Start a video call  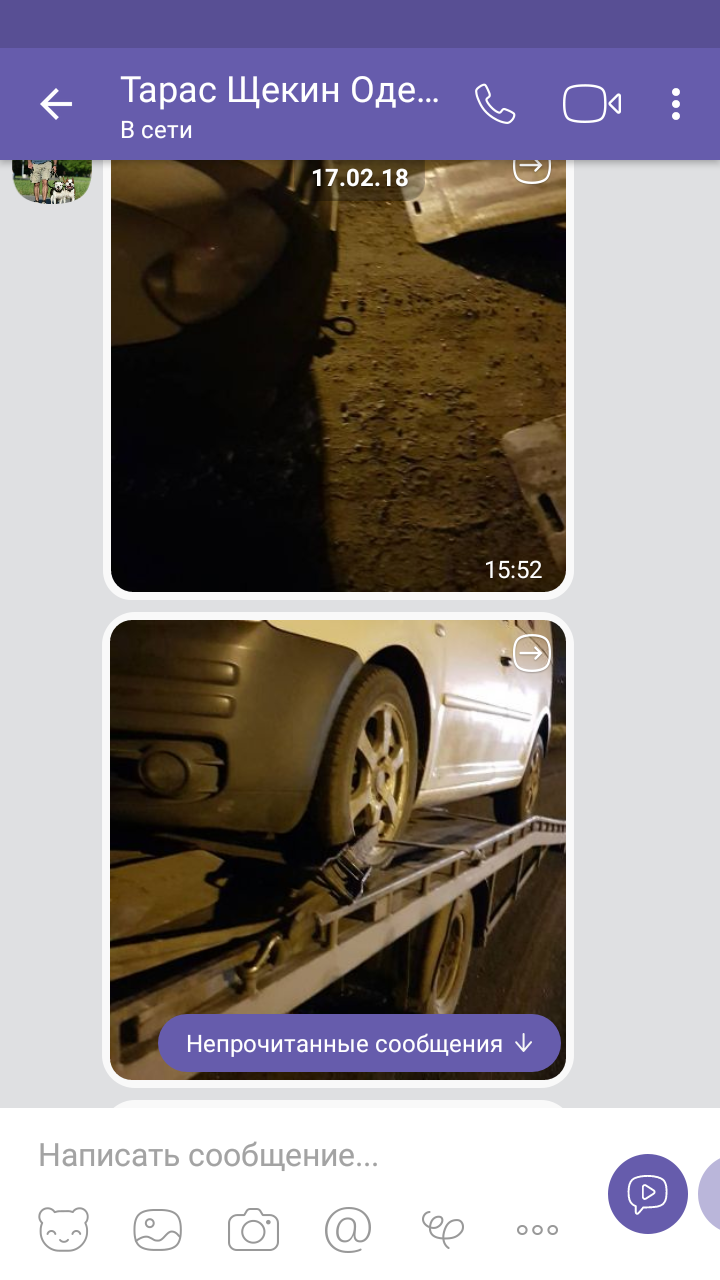[x=591, y=104]
